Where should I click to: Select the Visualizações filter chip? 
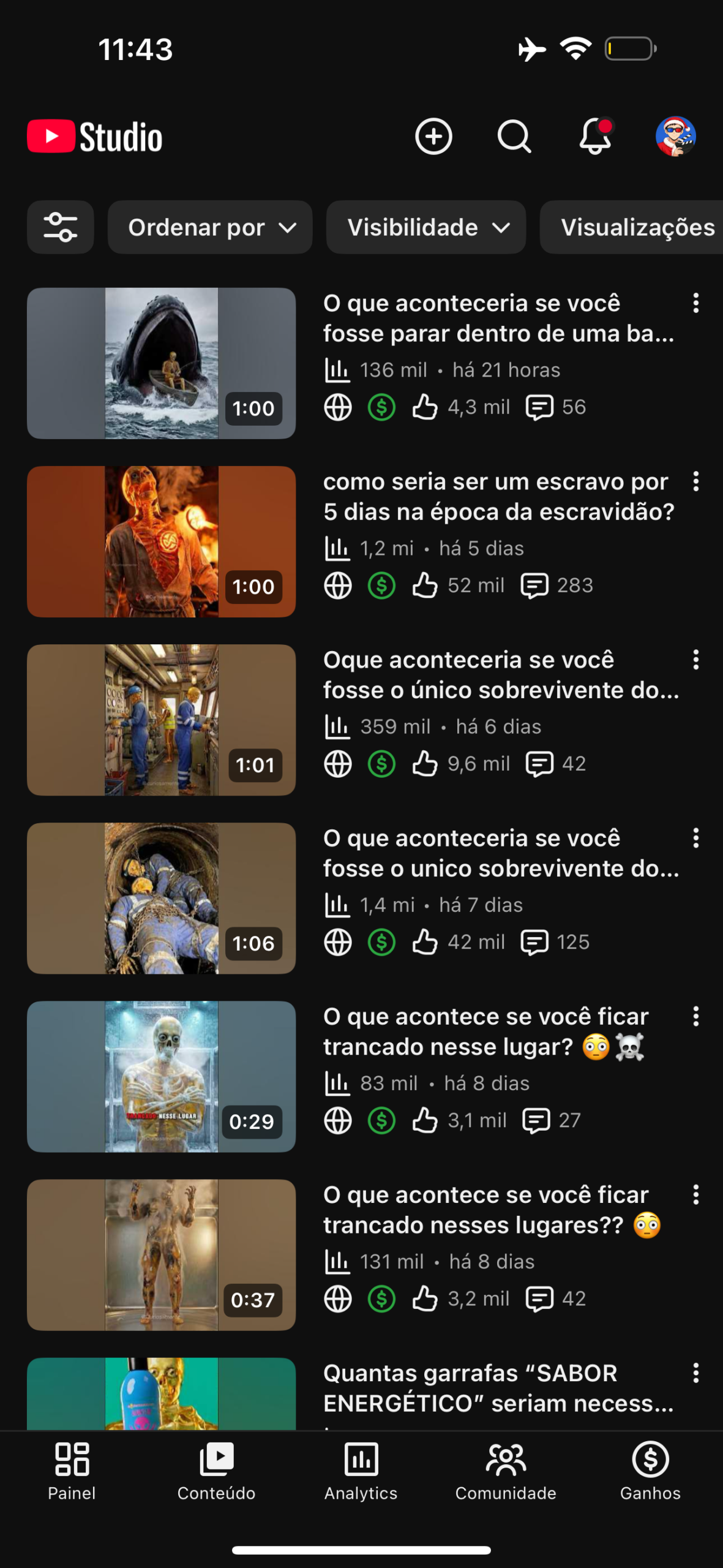pyautogui.click(x=637, y=227)
